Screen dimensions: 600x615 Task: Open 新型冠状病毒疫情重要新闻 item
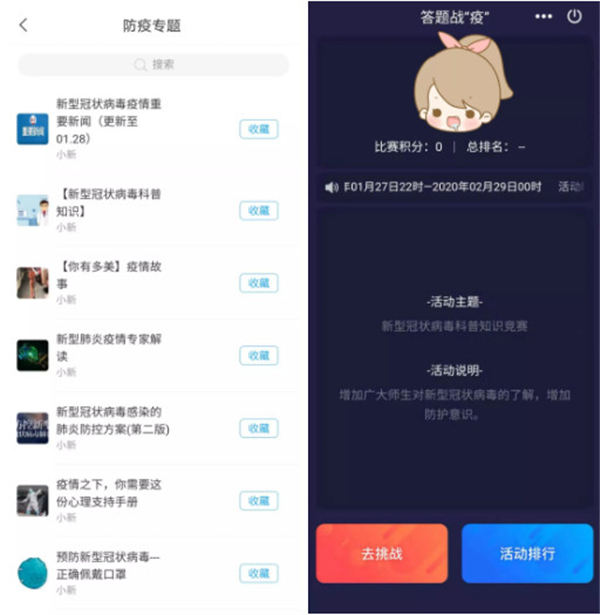pyautogui.click(x=110, y=120)
